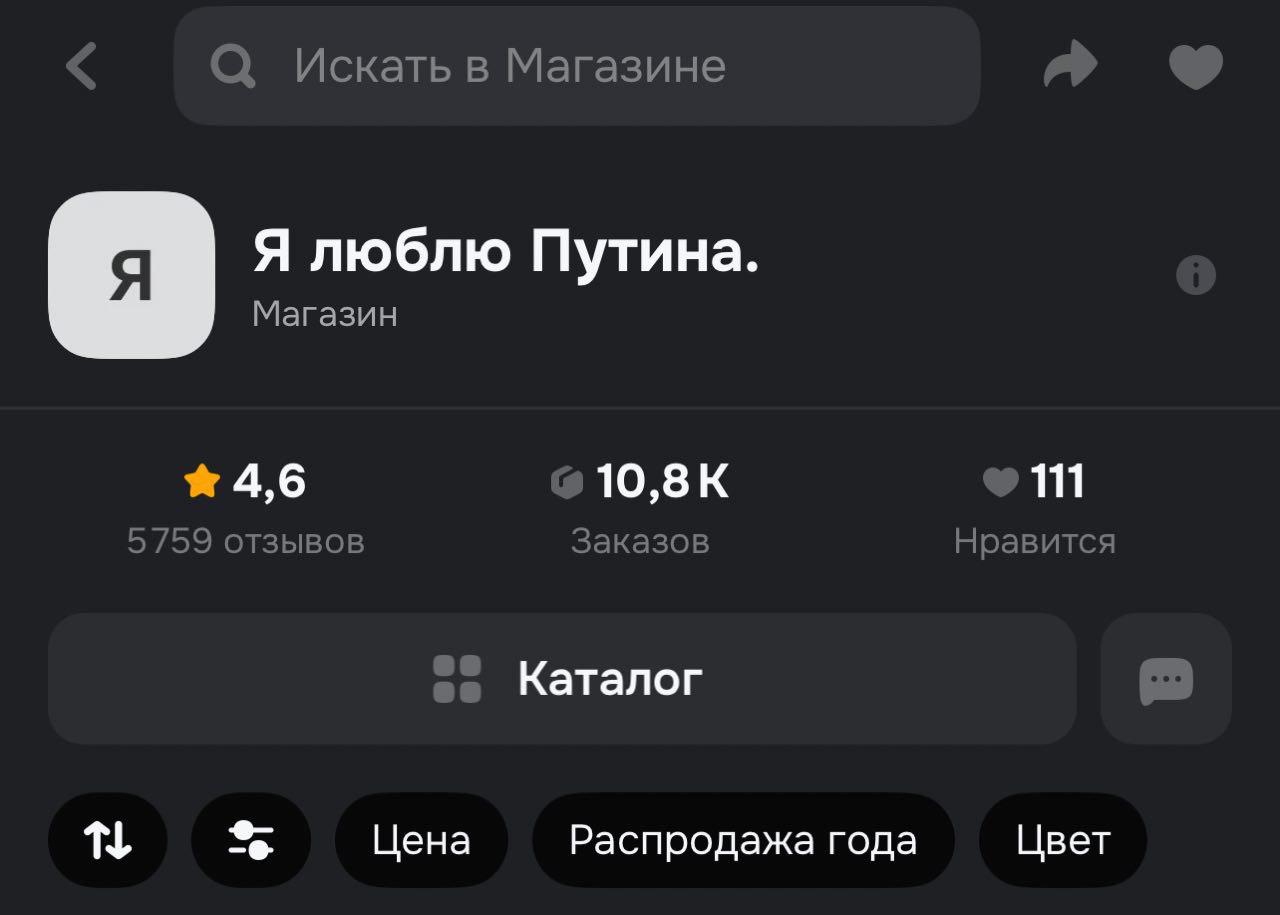Viewport: 1280px width, 915px height.
Task: Open the store info icon
Action: [x=1195, y=274]
